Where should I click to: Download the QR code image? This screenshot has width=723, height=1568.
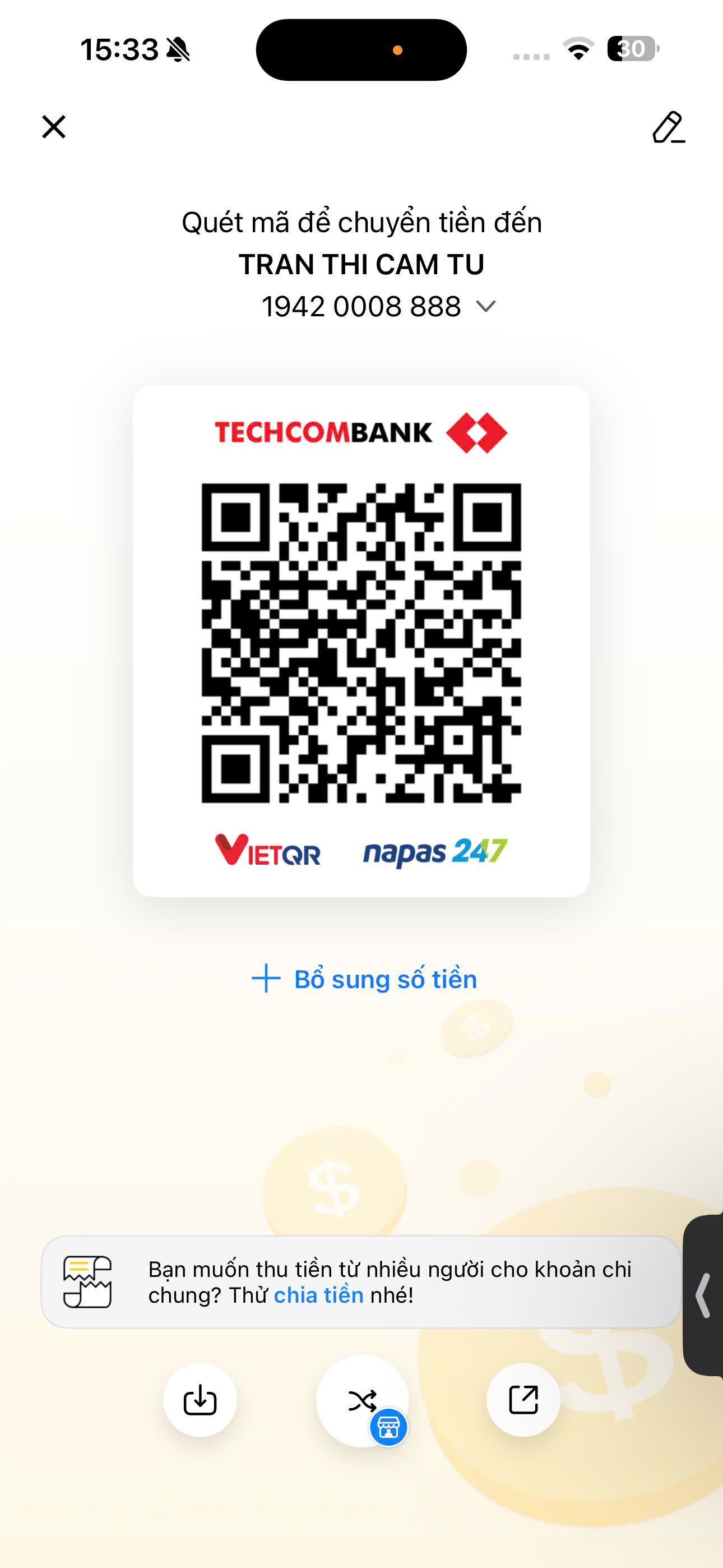point(200,1400)
